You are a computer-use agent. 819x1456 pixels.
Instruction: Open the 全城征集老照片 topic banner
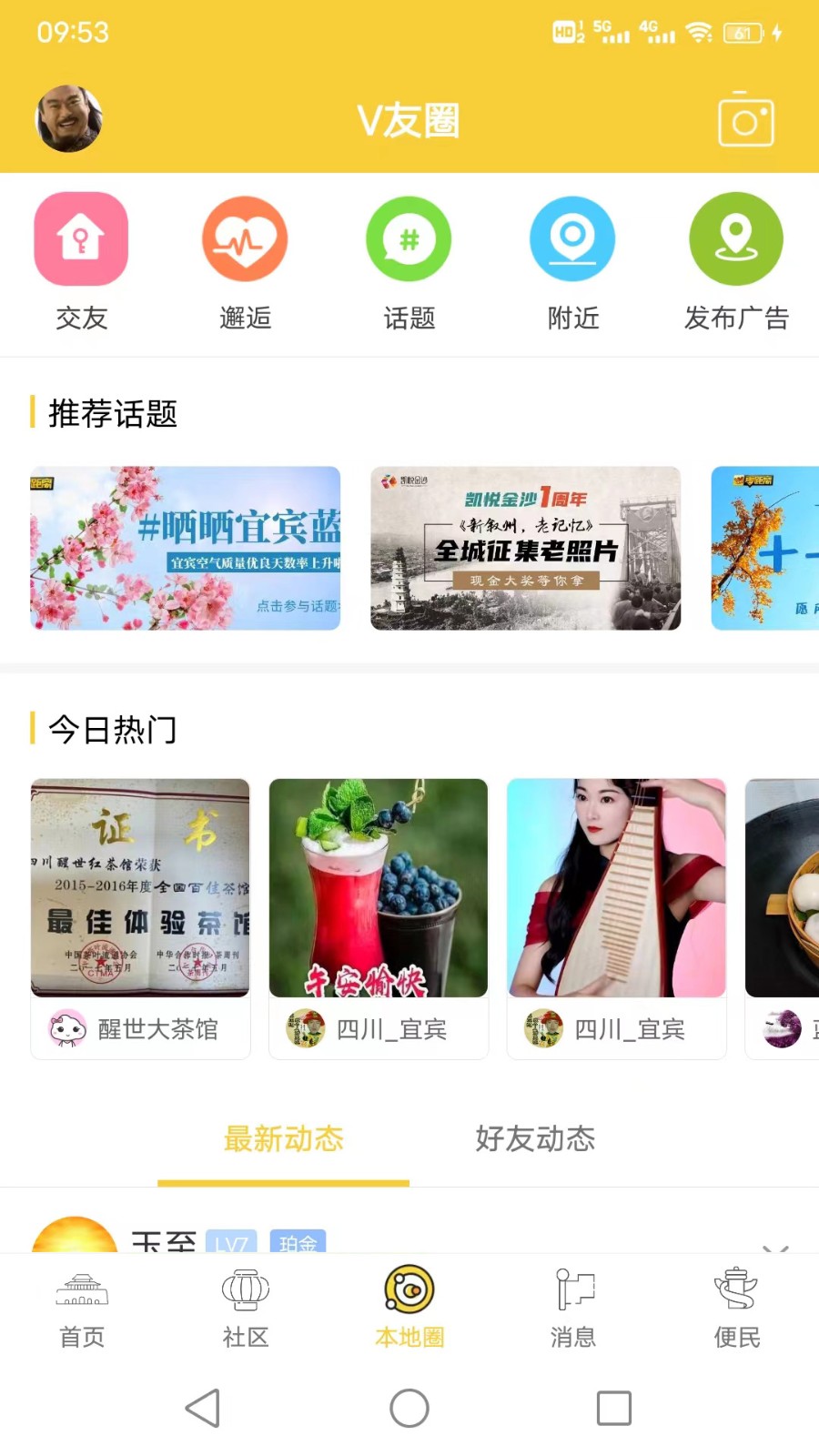click(x=525, y=548)
